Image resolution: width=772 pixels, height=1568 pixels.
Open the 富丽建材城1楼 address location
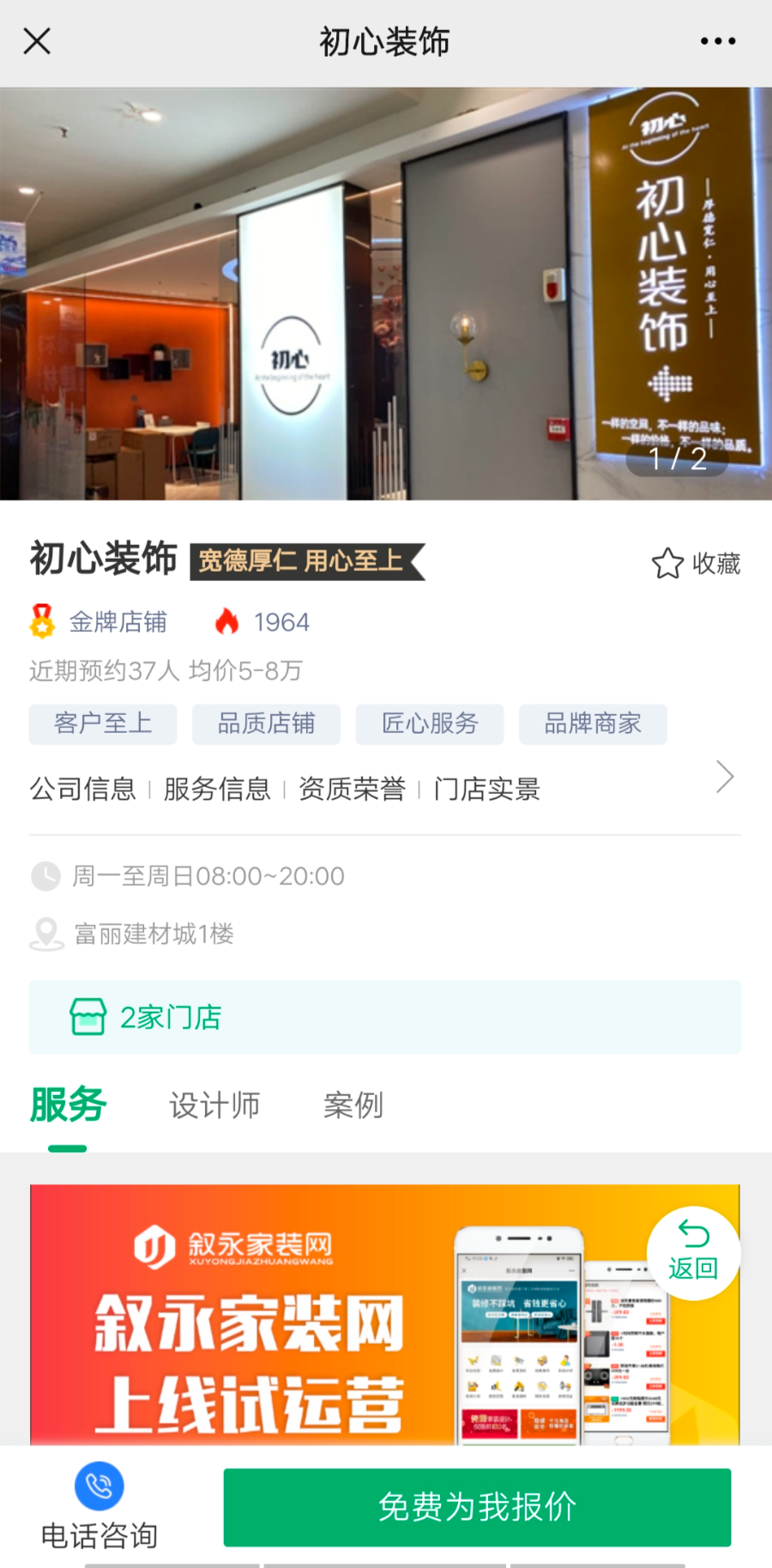pyautogui.click(x=154, y=934)
